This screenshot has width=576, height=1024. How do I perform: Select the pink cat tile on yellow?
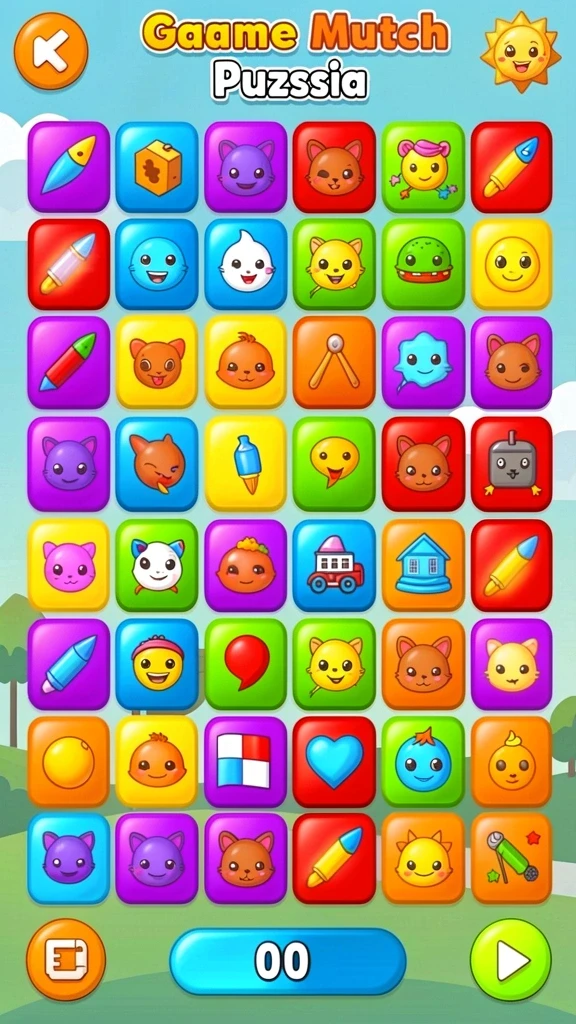[x=69, y=565]
